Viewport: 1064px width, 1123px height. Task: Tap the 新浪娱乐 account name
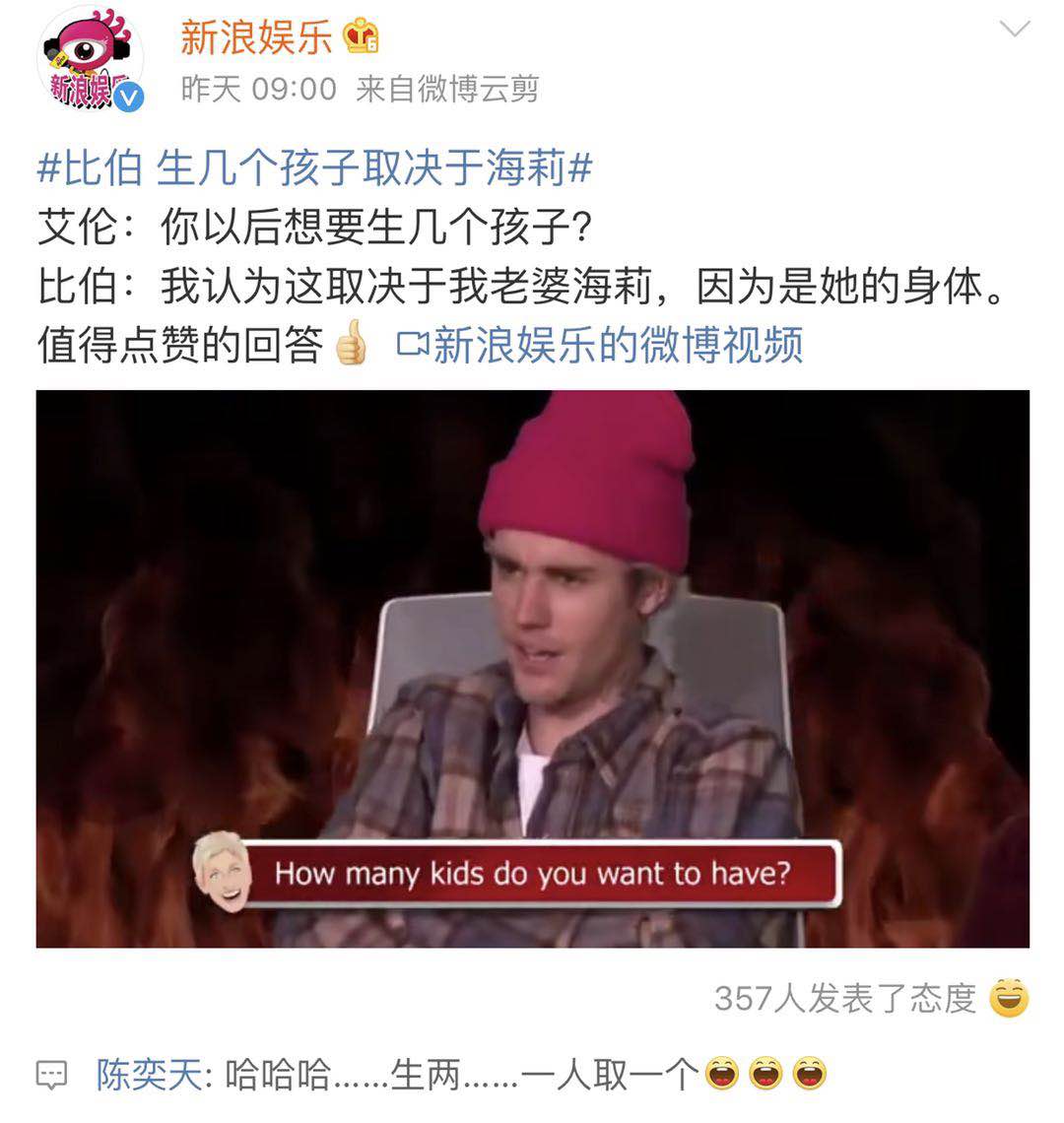pos(256,37)
